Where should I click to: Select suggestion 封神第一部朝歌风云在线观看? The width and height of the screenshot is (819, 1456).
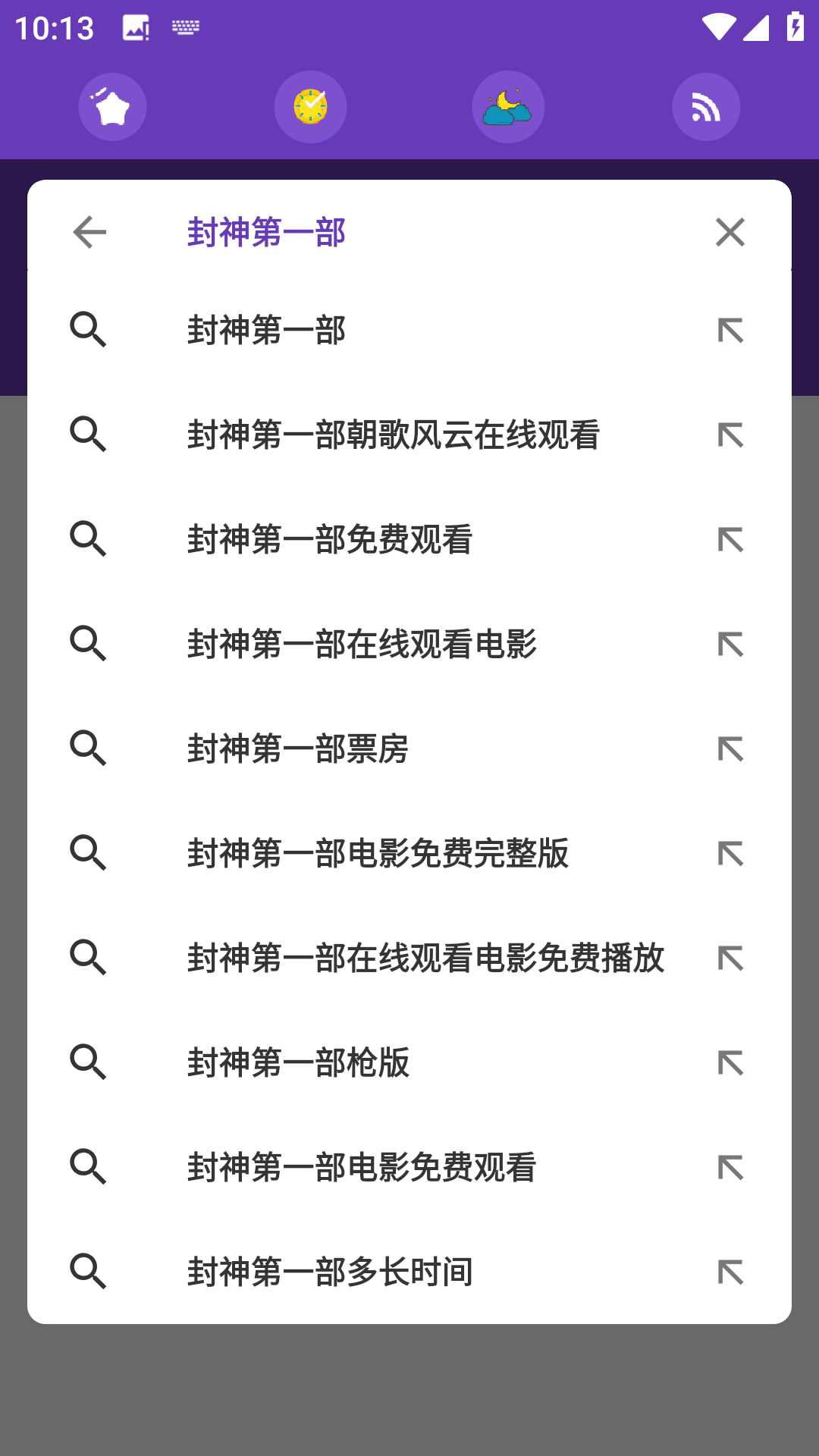pos(393,435)
